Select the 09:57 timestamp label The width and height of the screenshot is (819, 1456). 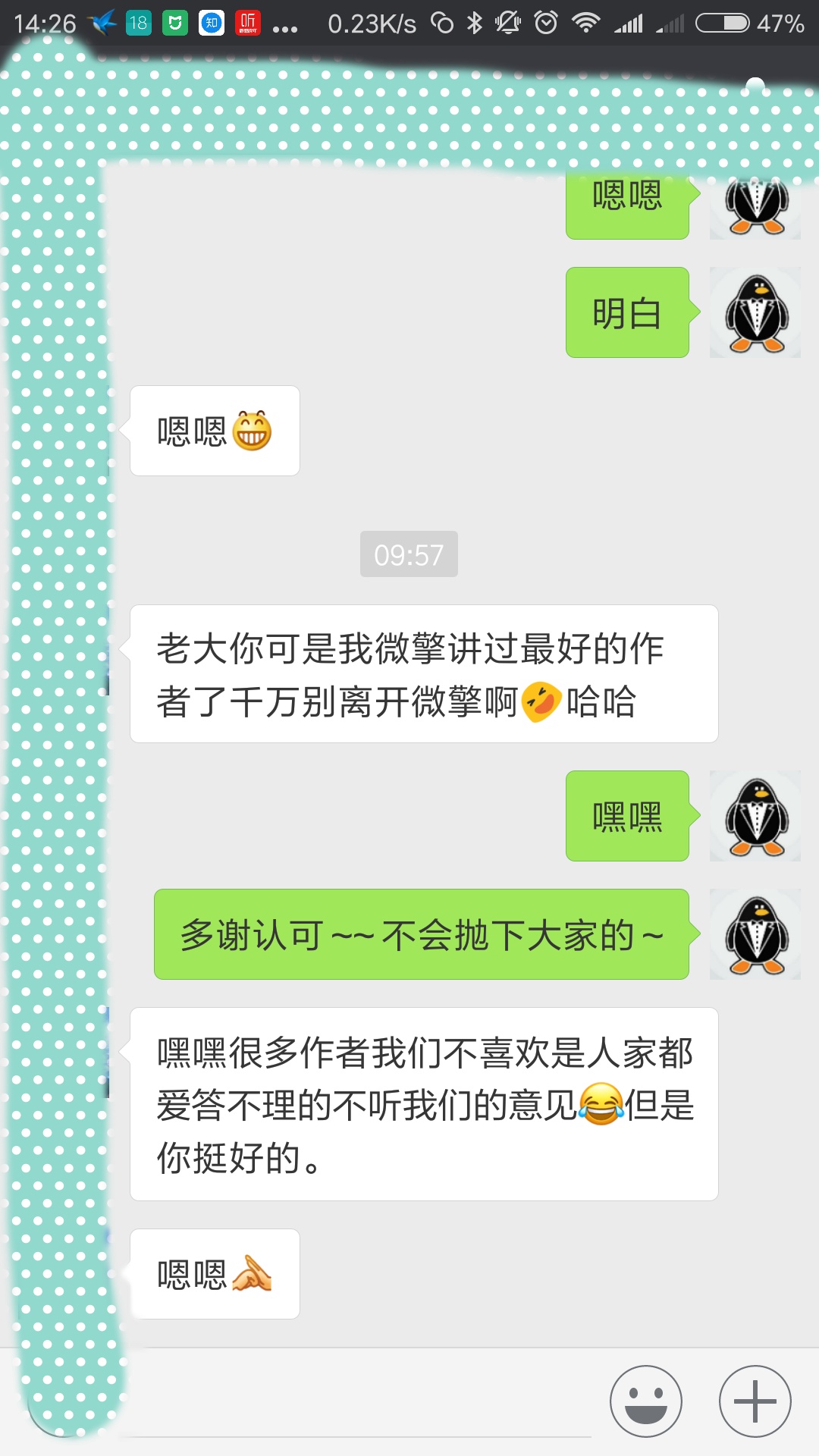(409, 554)
